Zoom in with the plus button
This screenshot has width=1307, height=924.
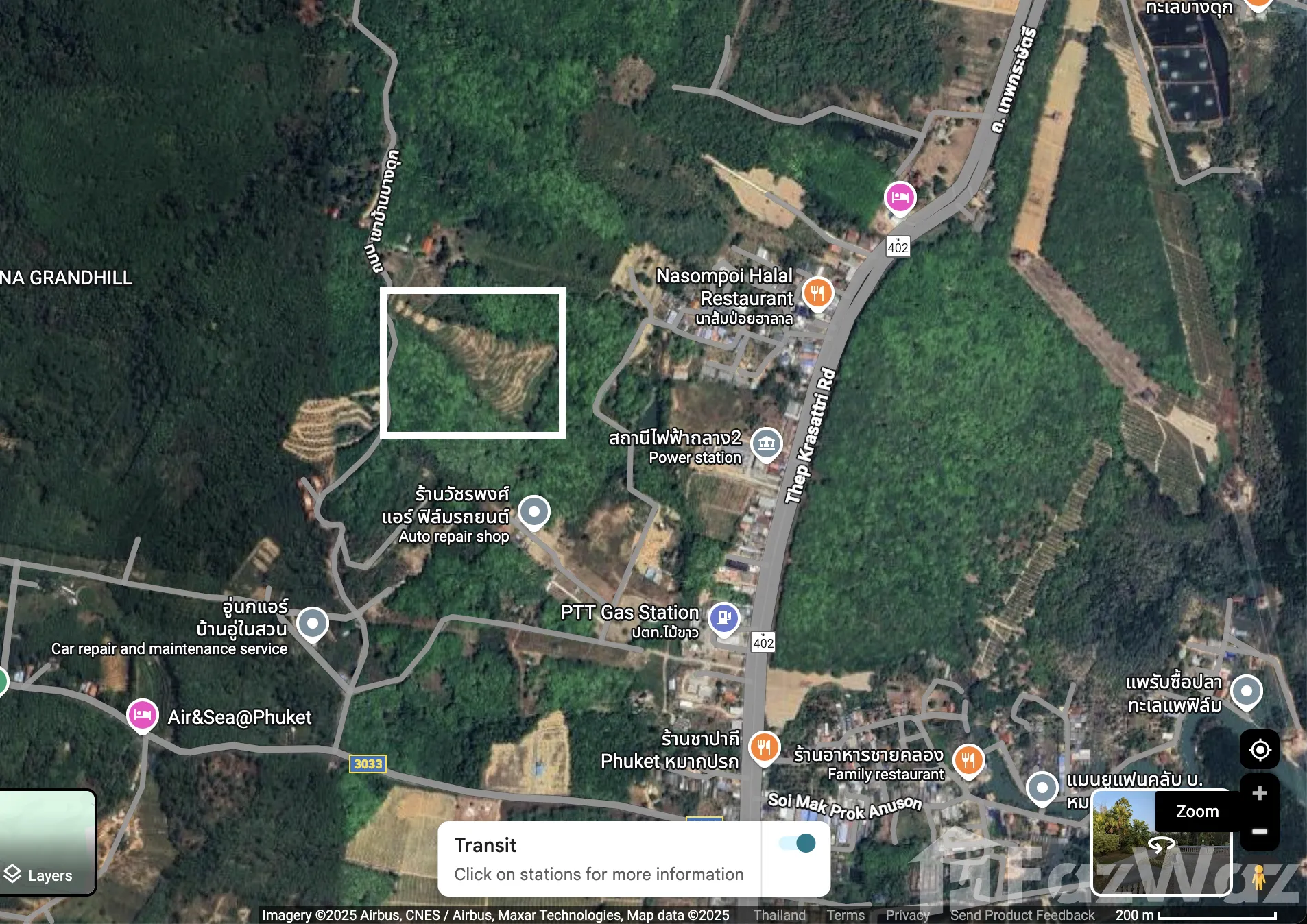coord(1259,793)
